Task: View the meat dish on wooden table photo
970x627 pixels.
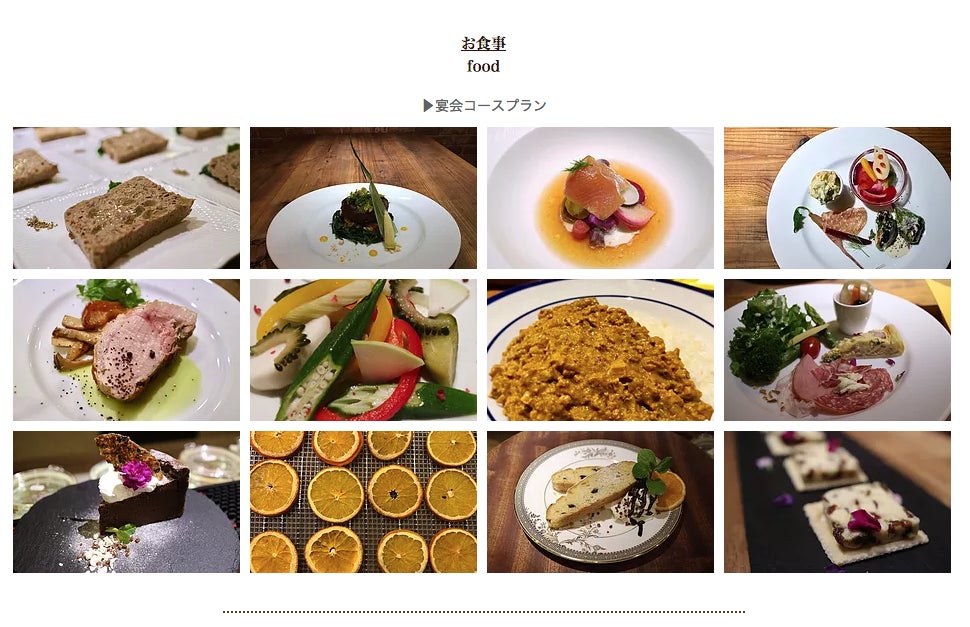Action: coord(363,198)
